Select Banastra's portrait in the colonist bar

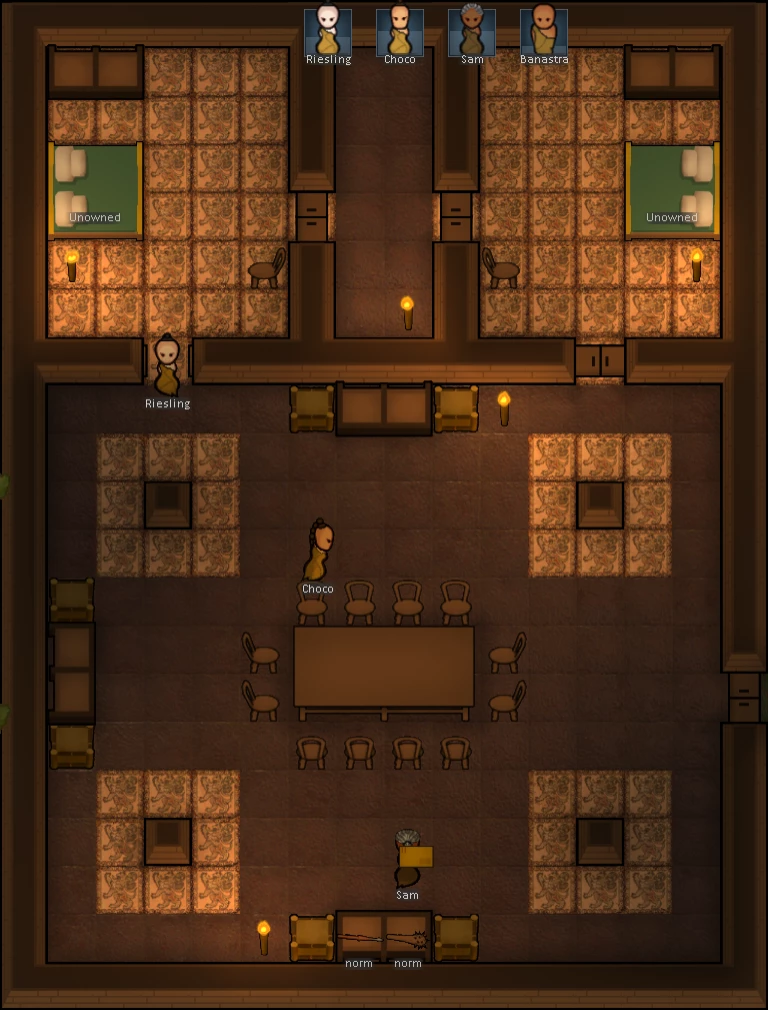pyautogui.click(x=544, y=32)
